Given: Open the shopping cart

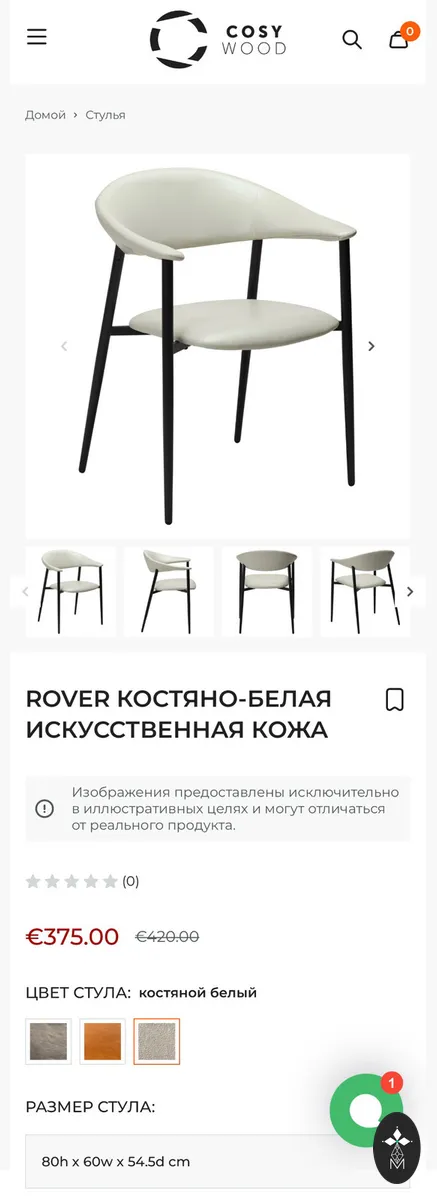Looking at the screenshot, I should (399, 38).
